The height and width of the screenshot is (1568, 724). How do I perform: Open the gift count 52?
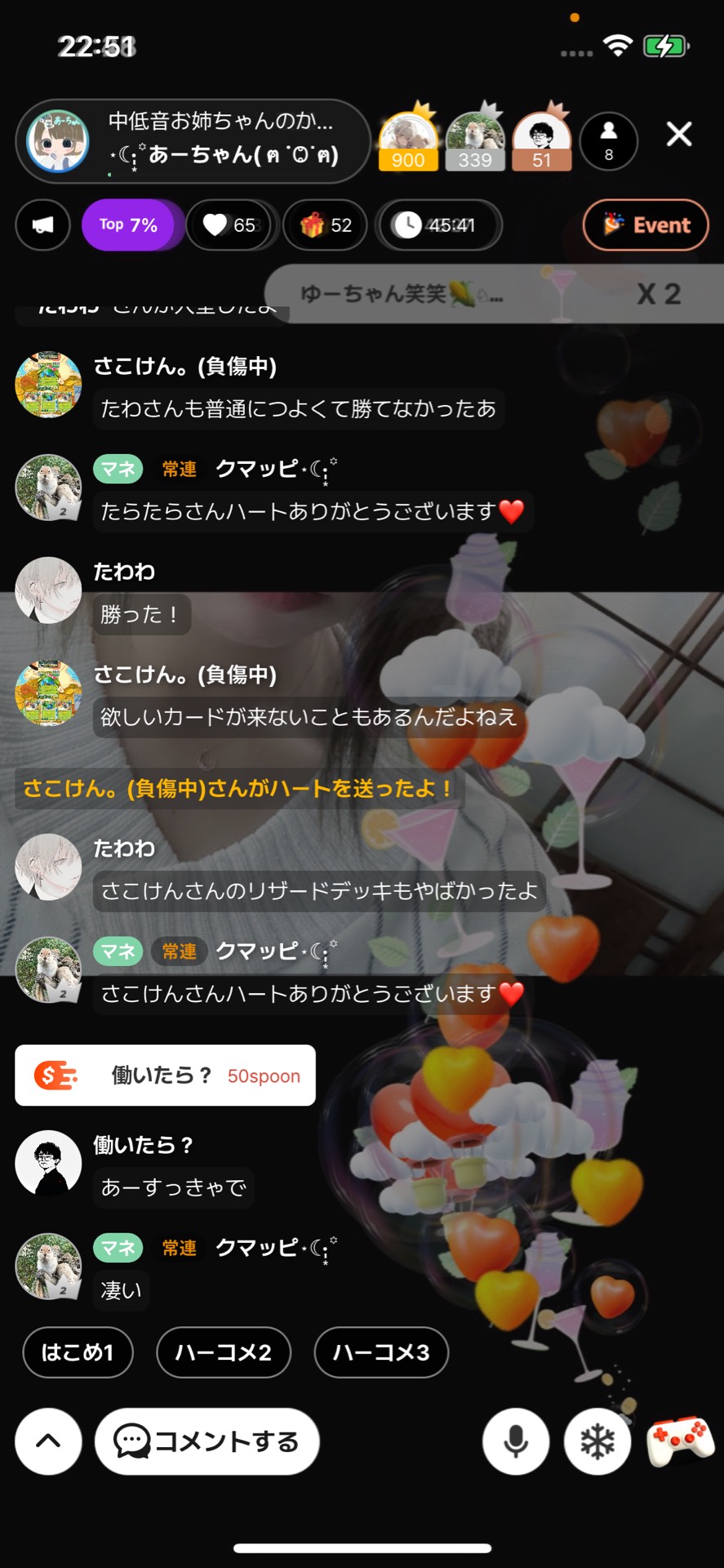tap(326, 225)
